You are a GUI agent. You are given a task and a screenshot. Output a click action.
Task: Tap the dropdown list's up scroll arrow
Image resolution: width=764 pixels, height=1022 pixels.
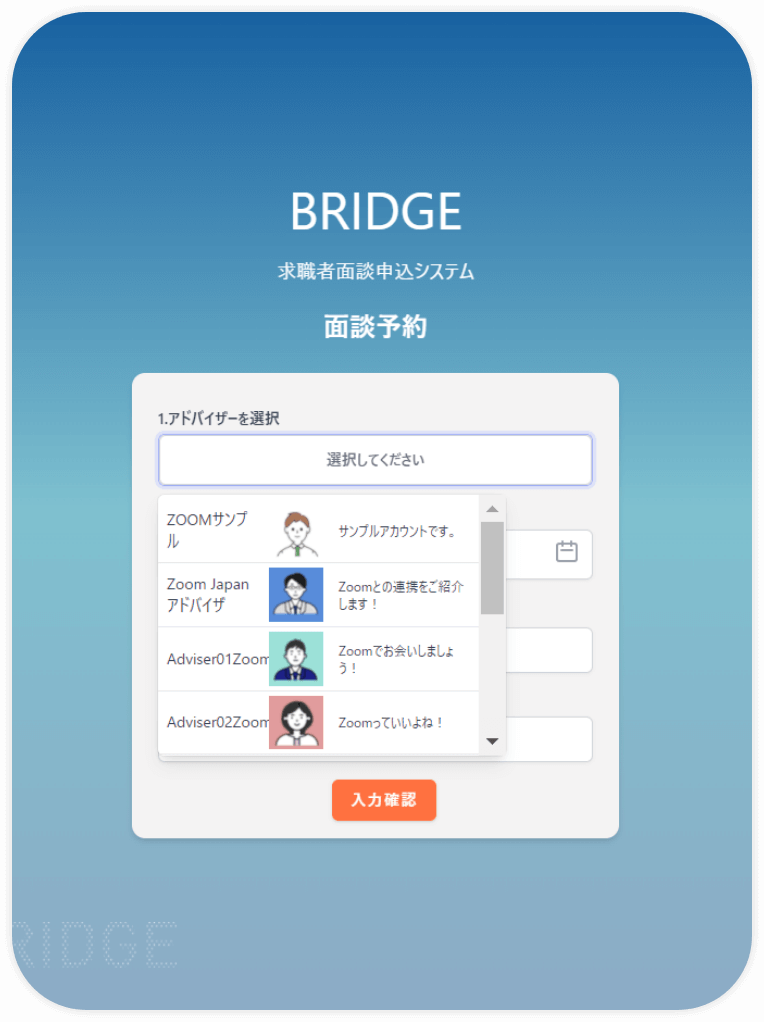click(492, 509)
